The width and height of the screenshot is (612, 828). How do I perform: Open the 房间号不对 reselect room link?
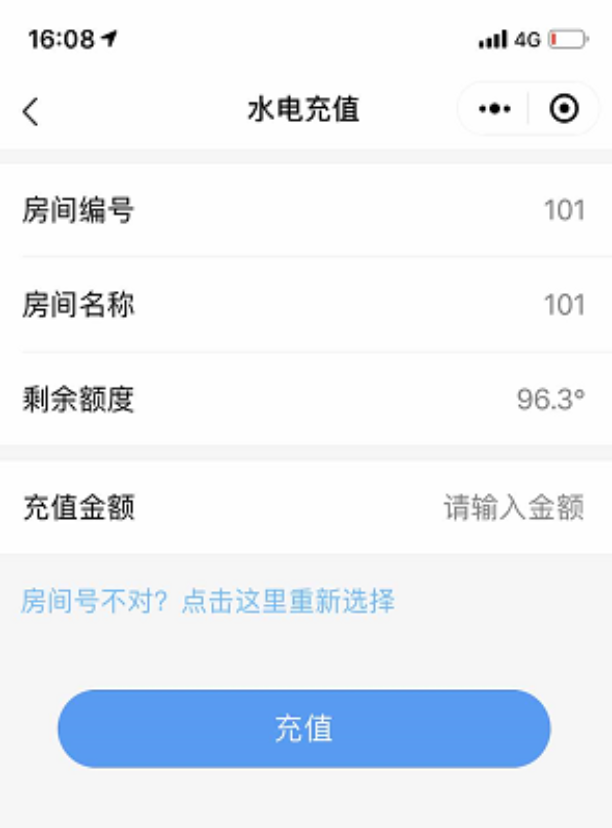[x=208, y=601]
